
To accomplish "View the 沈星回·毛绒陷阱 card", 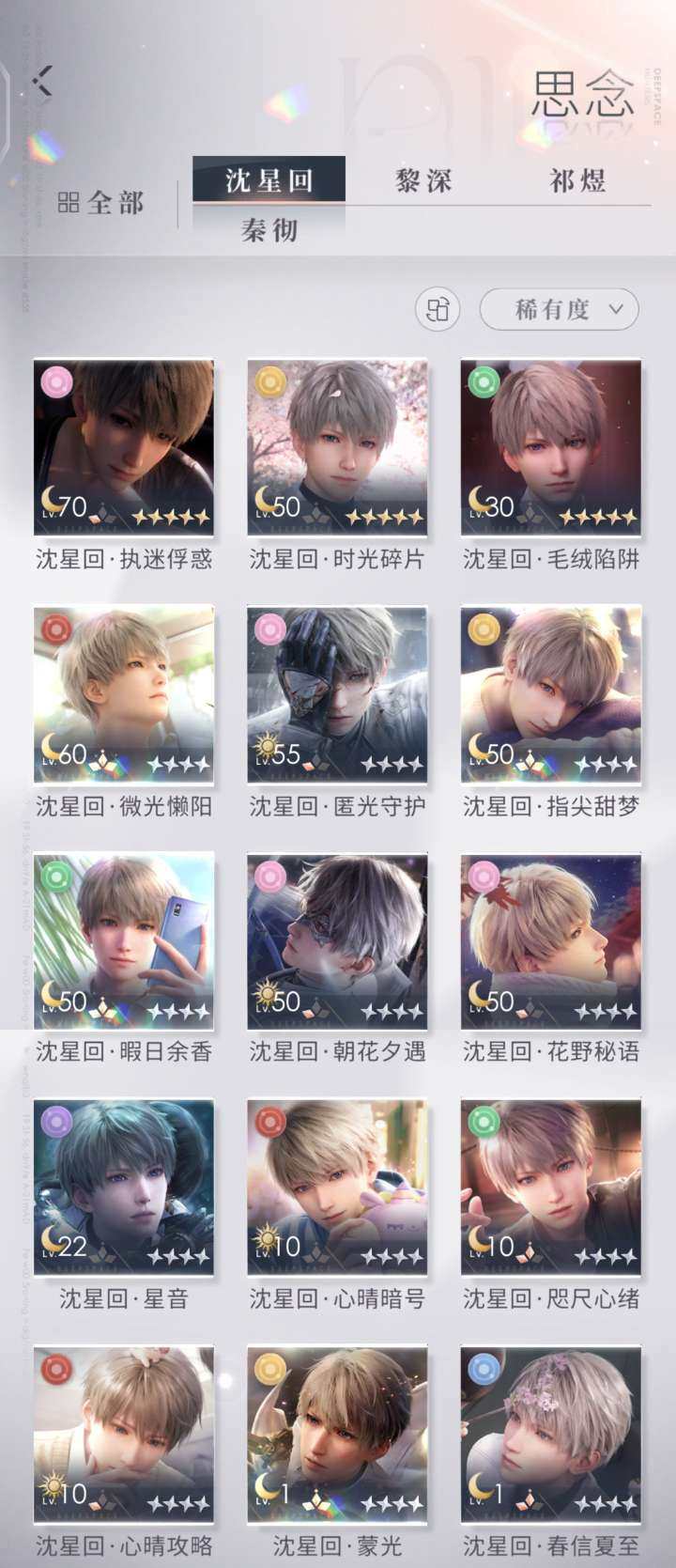I will pos(551,447).
